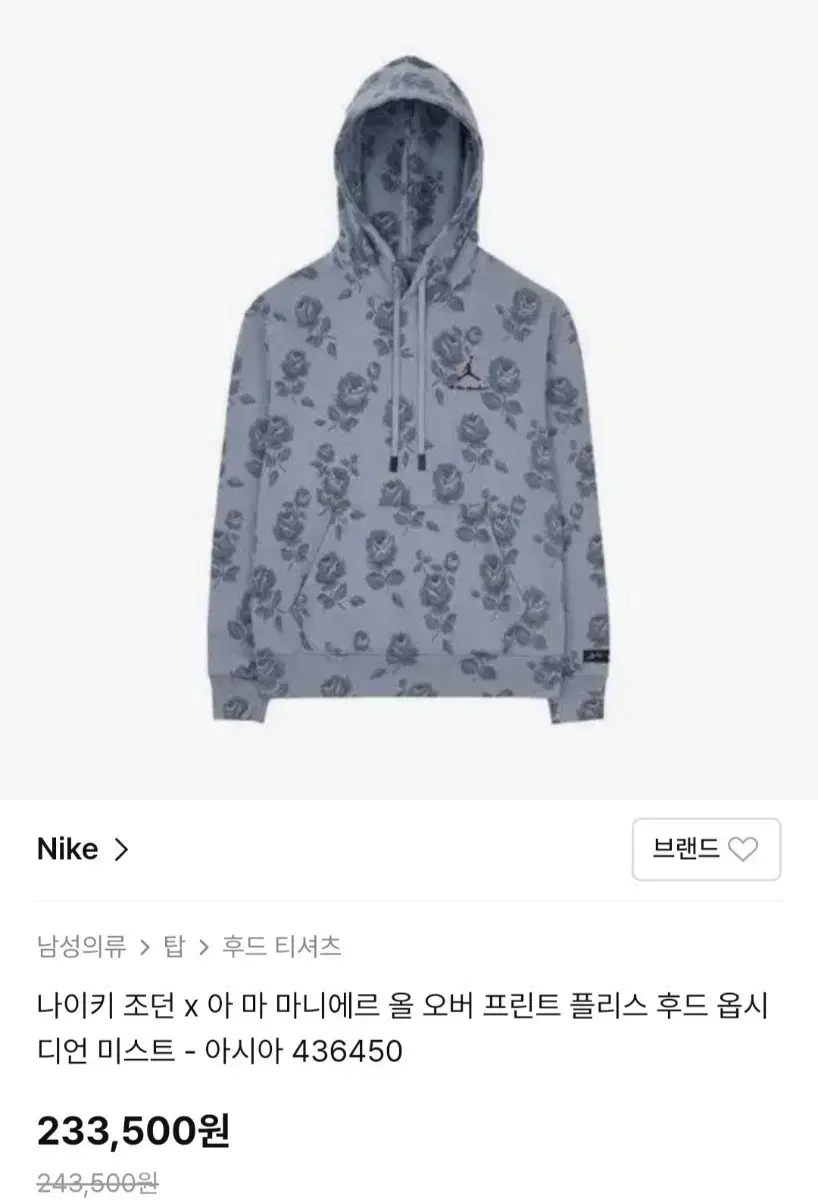Open the Nike brand page
Image resolution: width=818 pixels, height=1200 pixels.
[x=83, y=849]
